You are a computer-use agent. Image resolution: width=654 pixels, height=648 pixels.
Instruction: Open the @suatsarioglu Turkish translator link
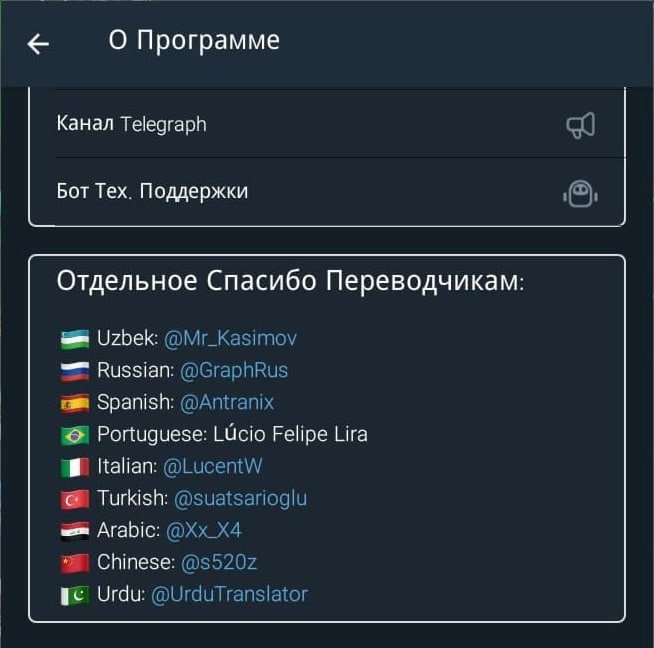[240, 498]
